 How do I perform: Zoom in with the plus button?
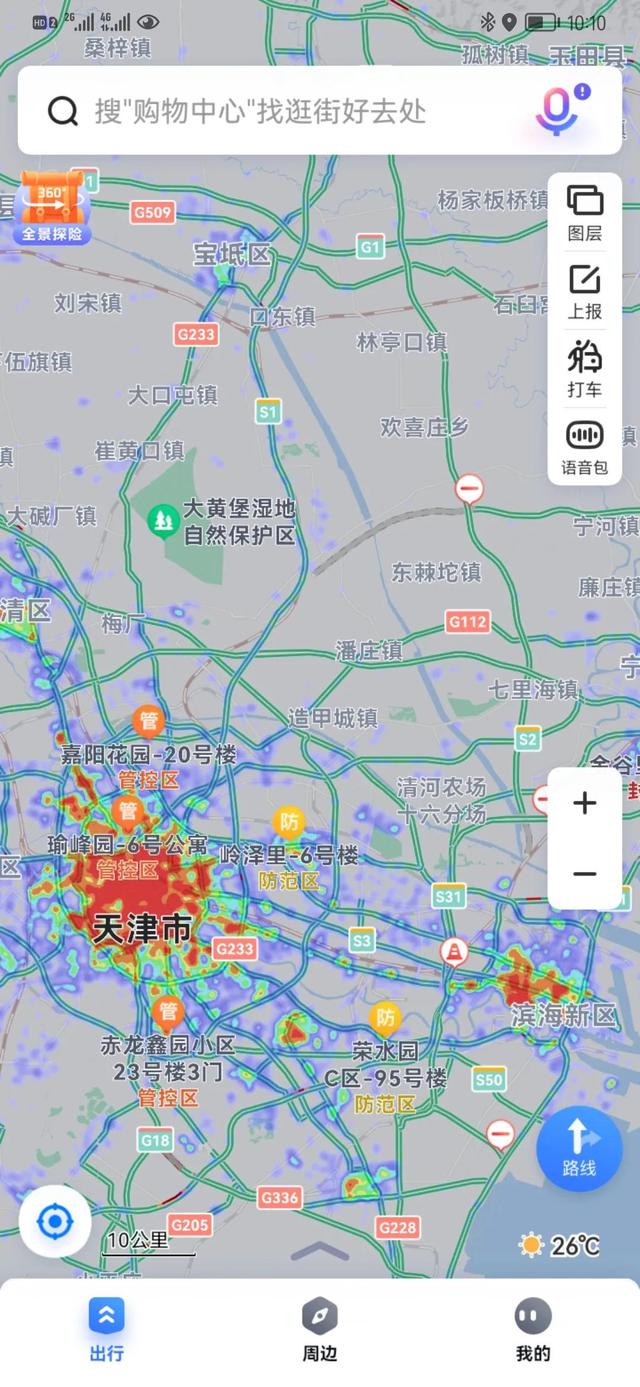[585, 803]
